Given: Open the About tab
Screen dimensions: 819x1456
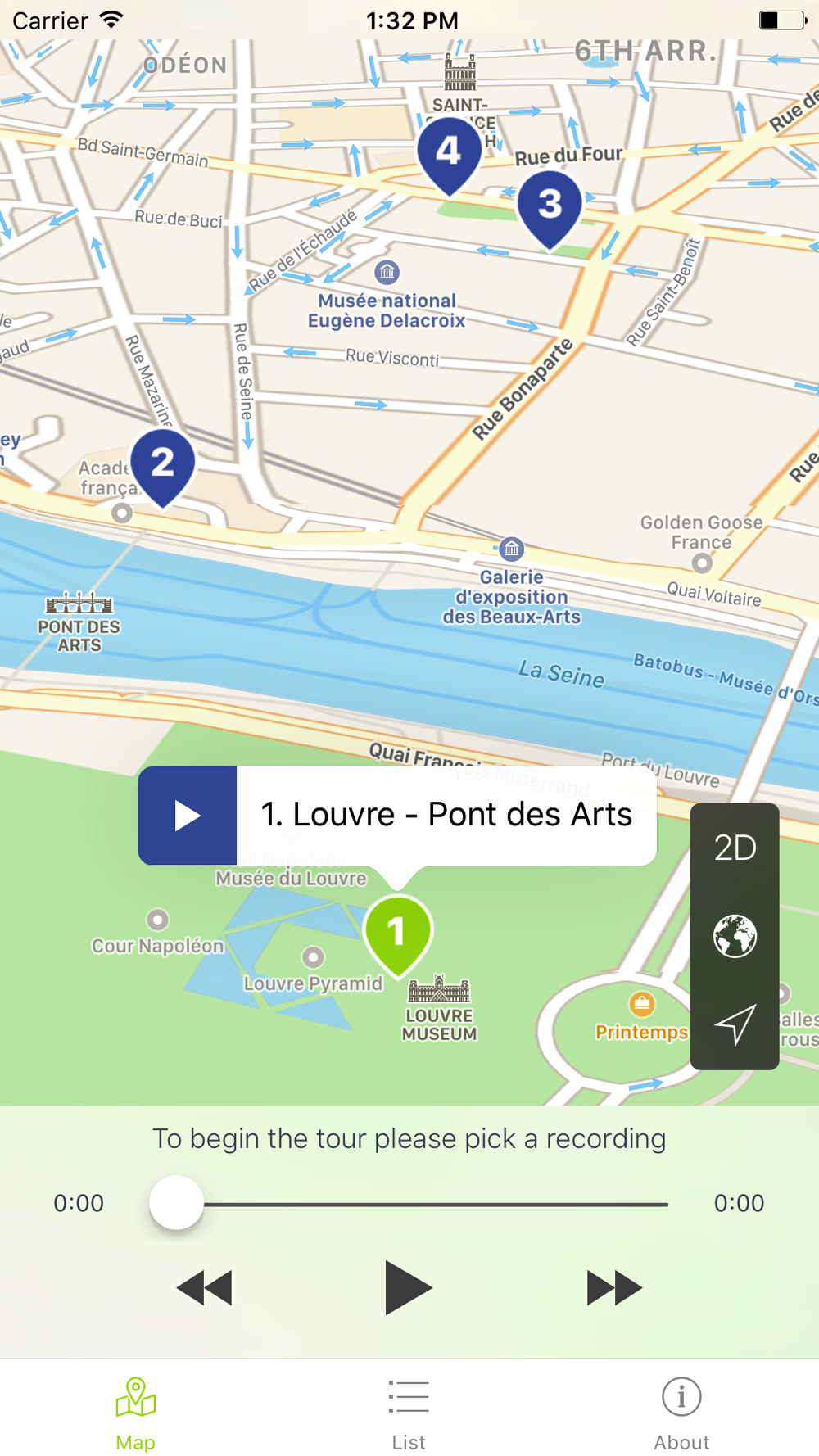Looking at the screenshot, I should (681, 1413).
